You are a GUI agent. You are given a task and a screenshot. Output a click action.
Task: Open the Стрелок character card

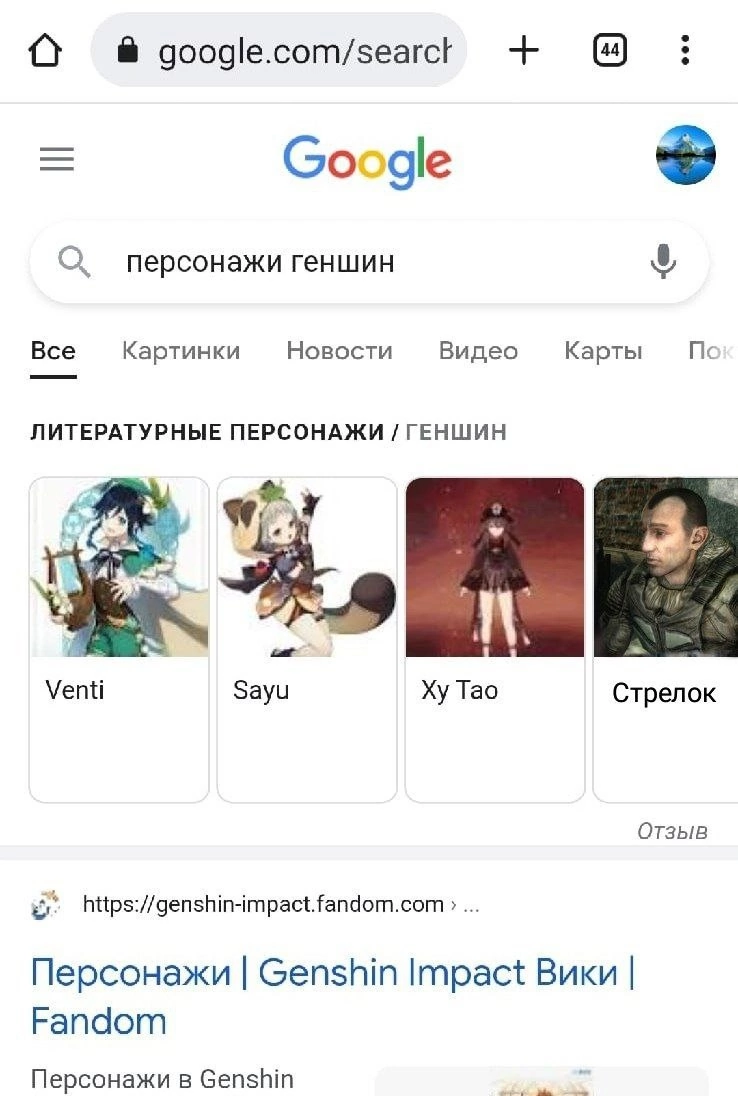[x=665, y=640]
